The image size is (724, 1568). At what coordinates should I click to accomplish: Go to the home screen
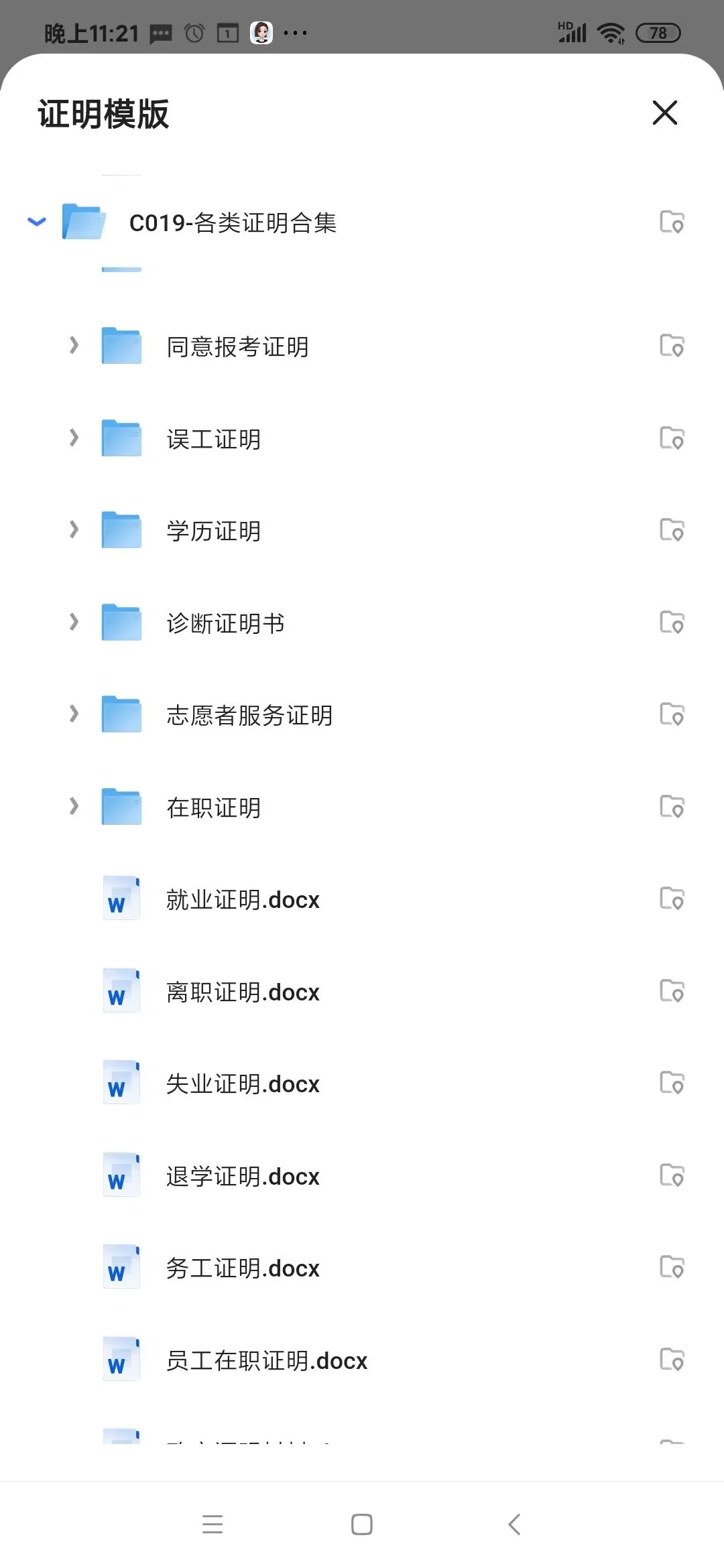click(x=362, y=1524)
